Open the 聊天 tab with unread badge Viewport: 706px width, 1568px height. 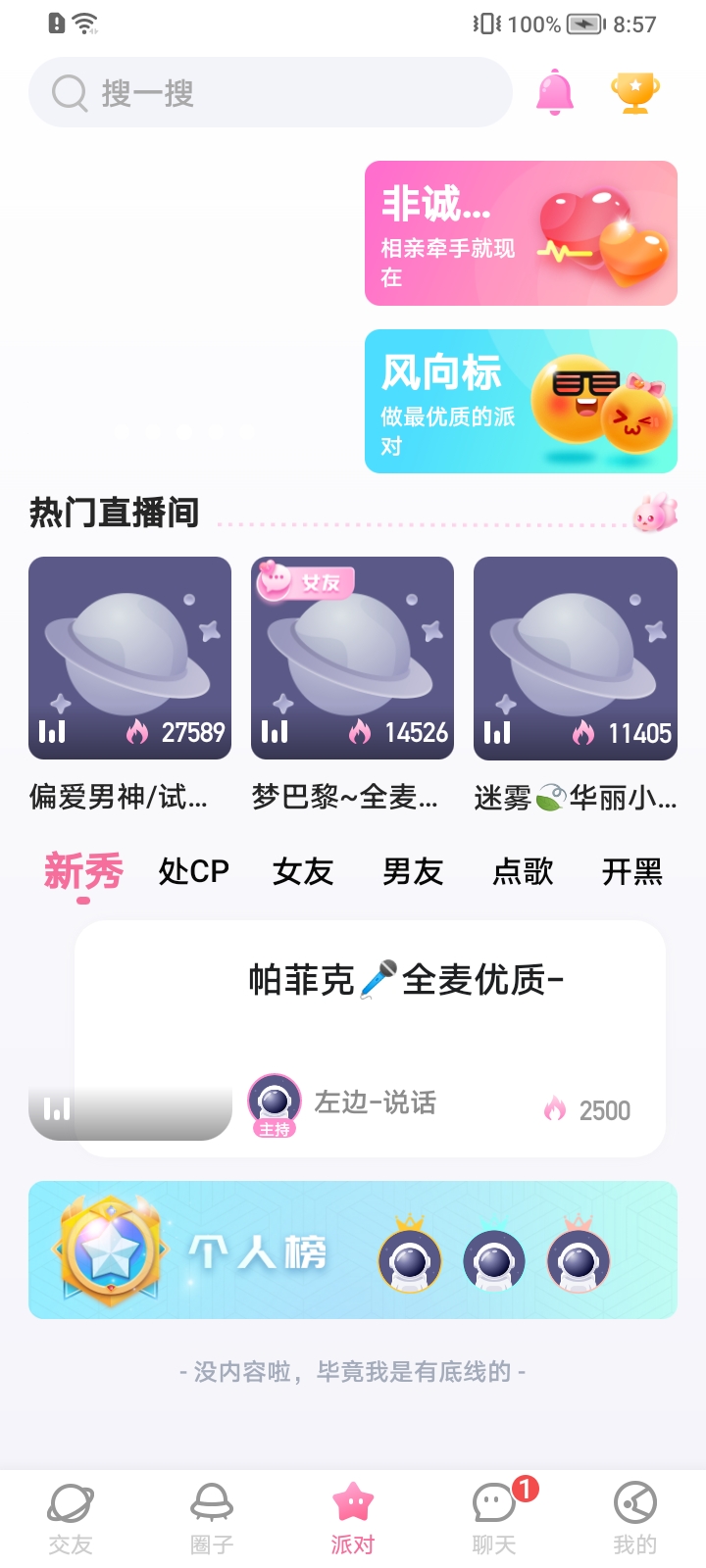tap(494, 1517)
